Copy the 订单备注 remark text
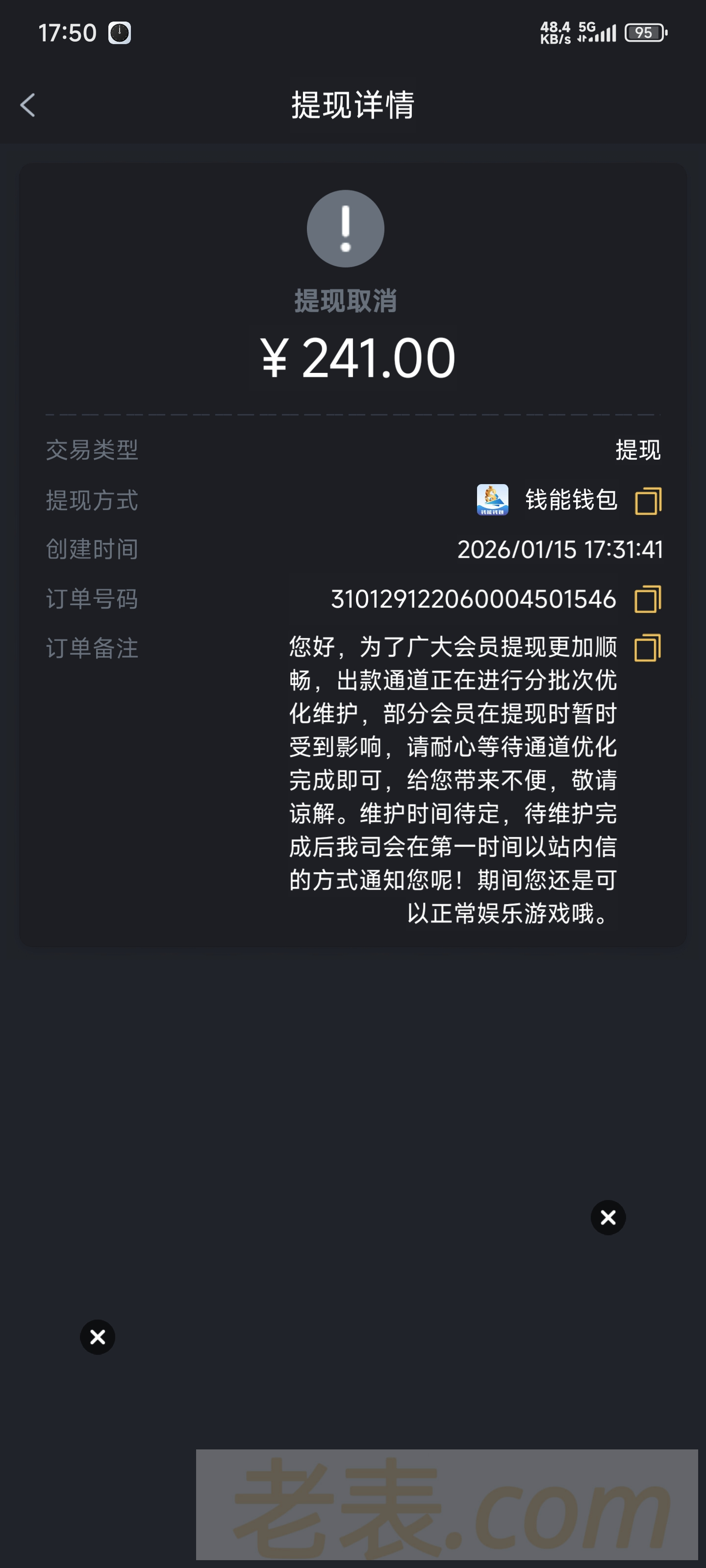This screenshot has height=1568, width=706. [x=648, y=648]
